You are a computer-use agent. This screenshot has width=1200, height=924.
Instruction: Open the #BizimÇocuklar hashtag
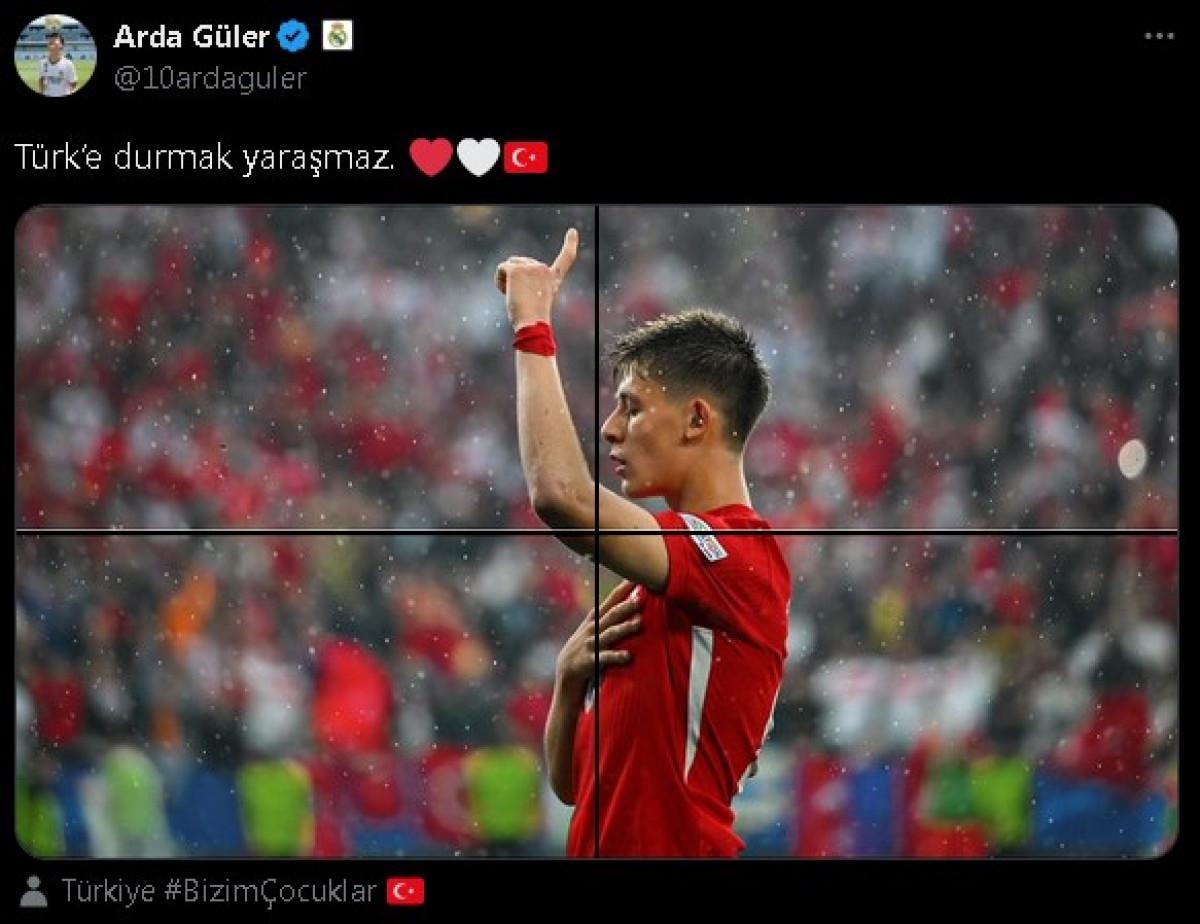click(270, 891)
